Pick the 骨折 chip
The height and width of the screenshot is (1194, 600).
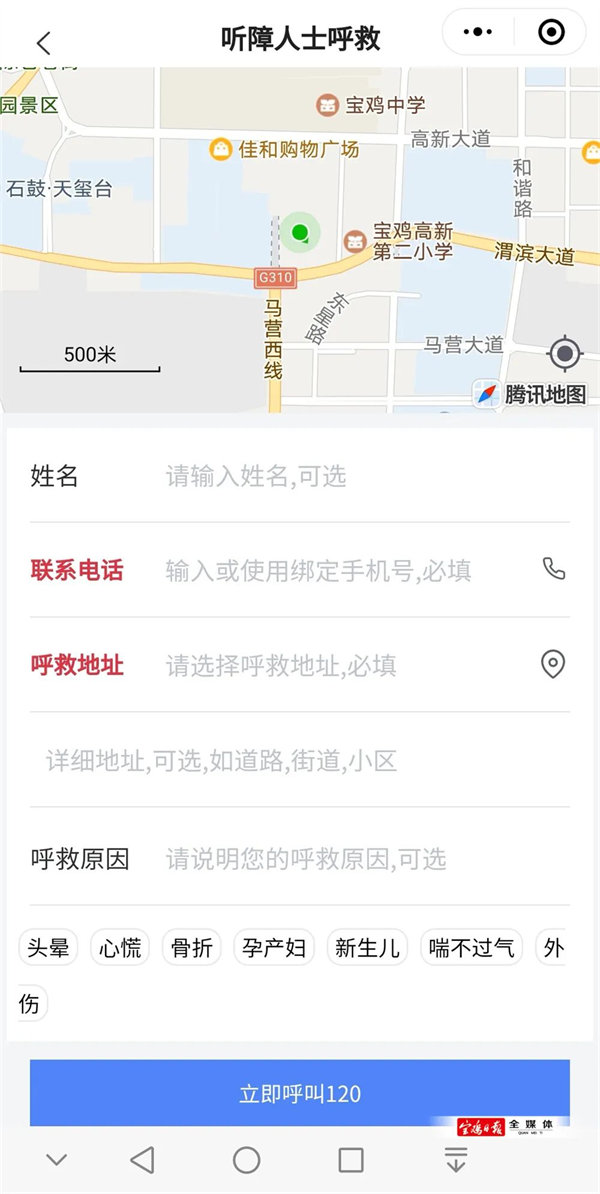tap(192, 948)
